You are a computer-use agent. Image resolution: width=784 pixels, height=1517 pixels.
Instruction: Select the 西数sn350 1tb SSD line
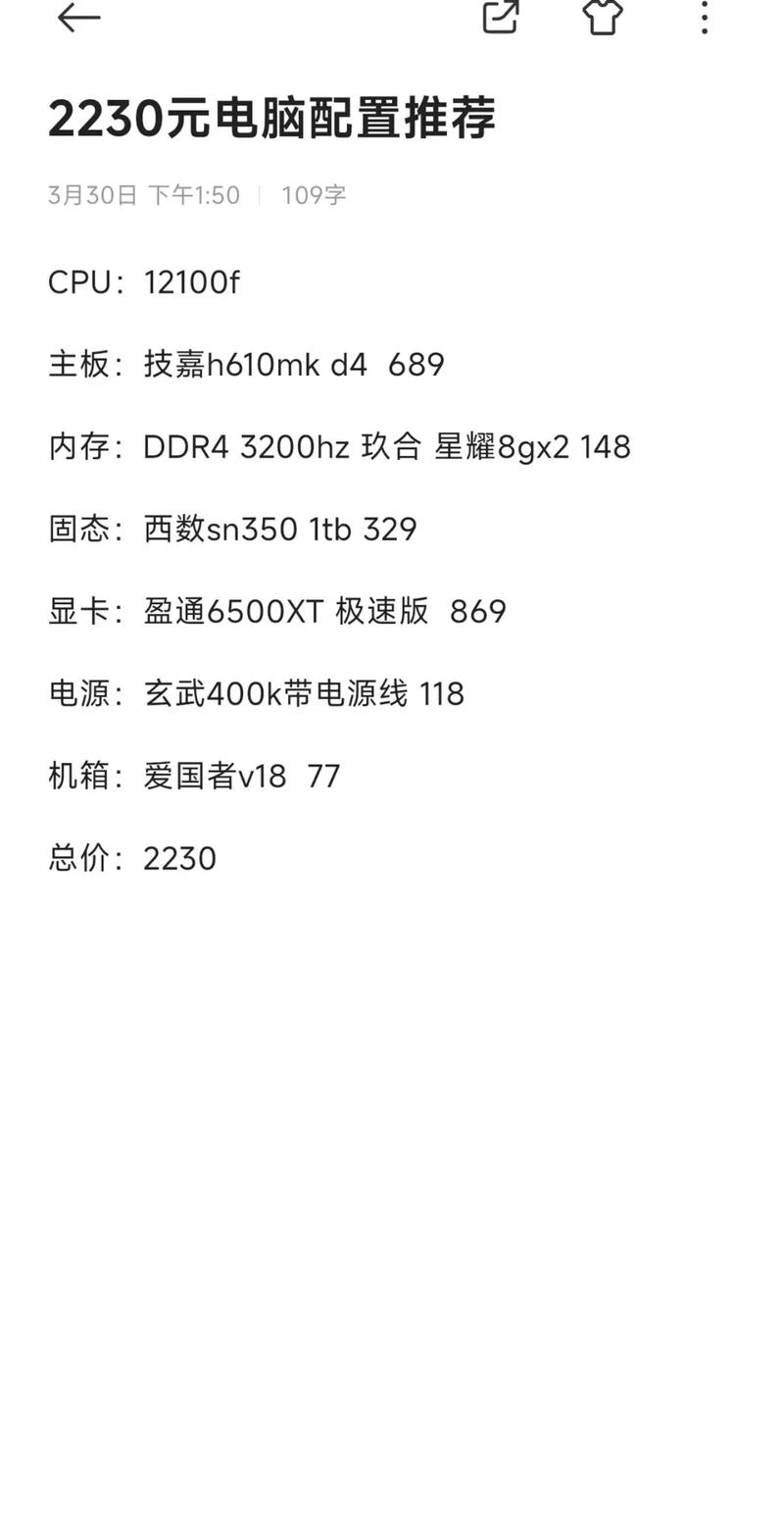point(232,530)
